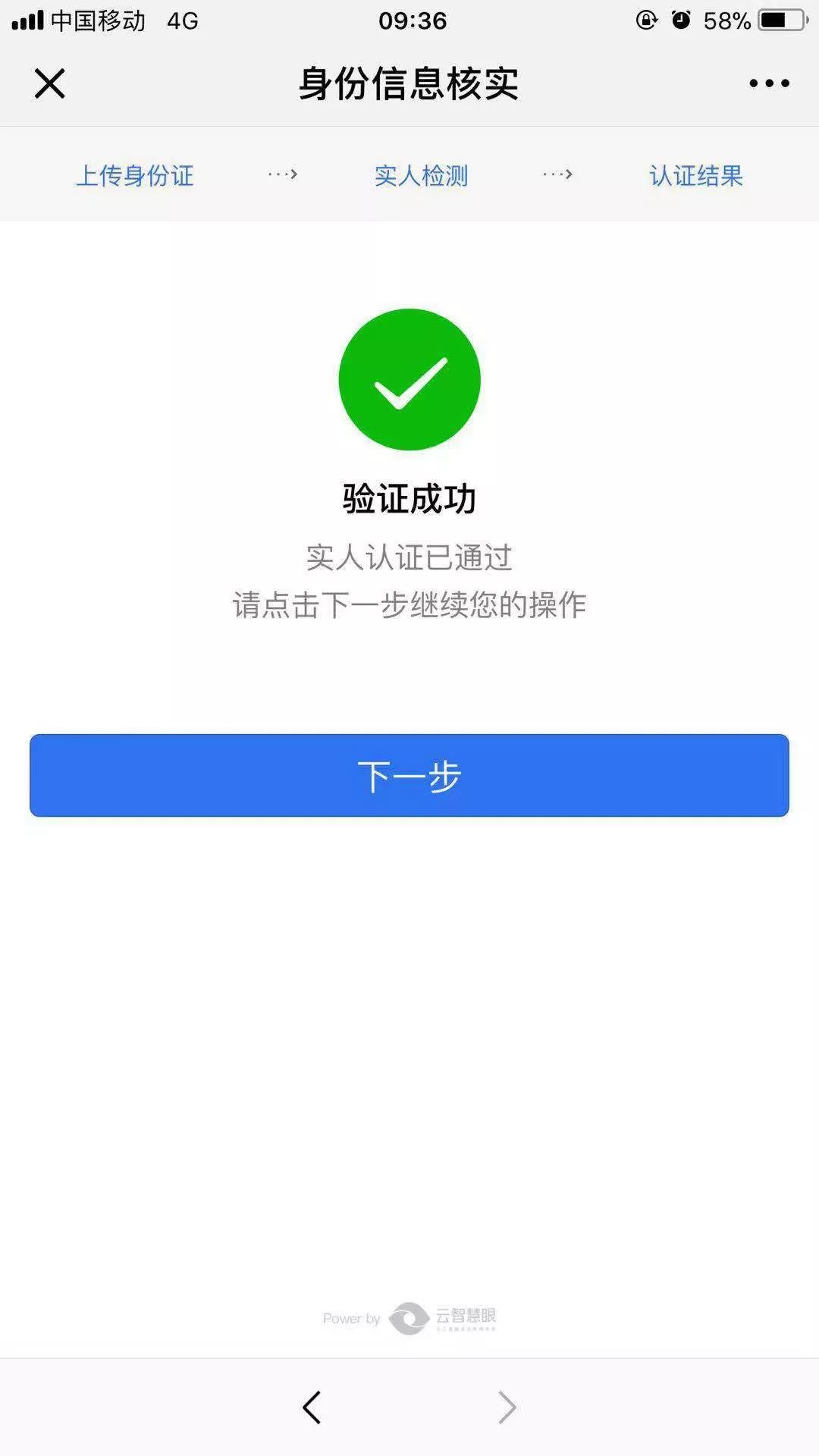Tap the alarm clock icon in status bar

point(680,21)
